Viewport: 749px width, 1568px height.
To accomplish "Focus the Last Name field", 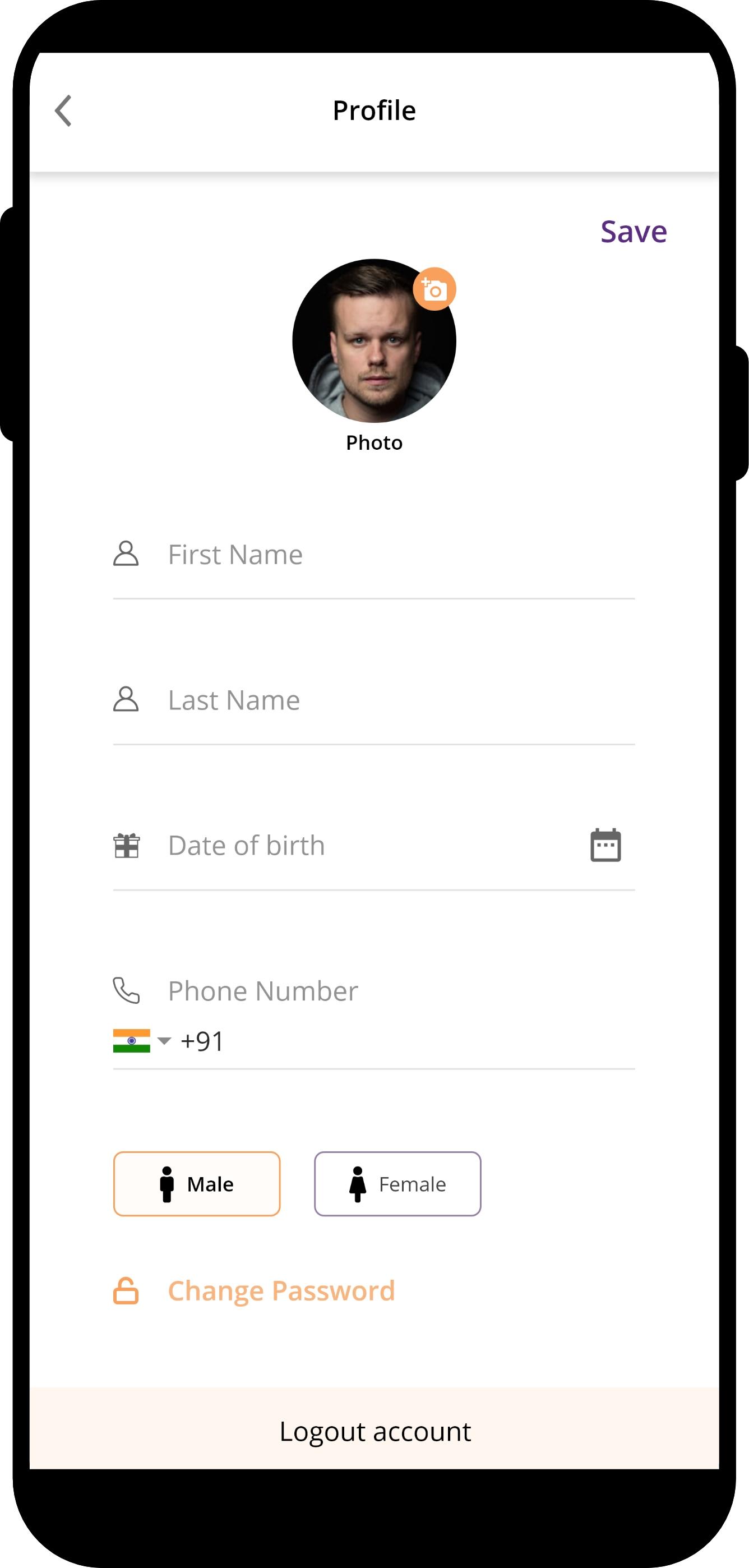I will 373,700.
